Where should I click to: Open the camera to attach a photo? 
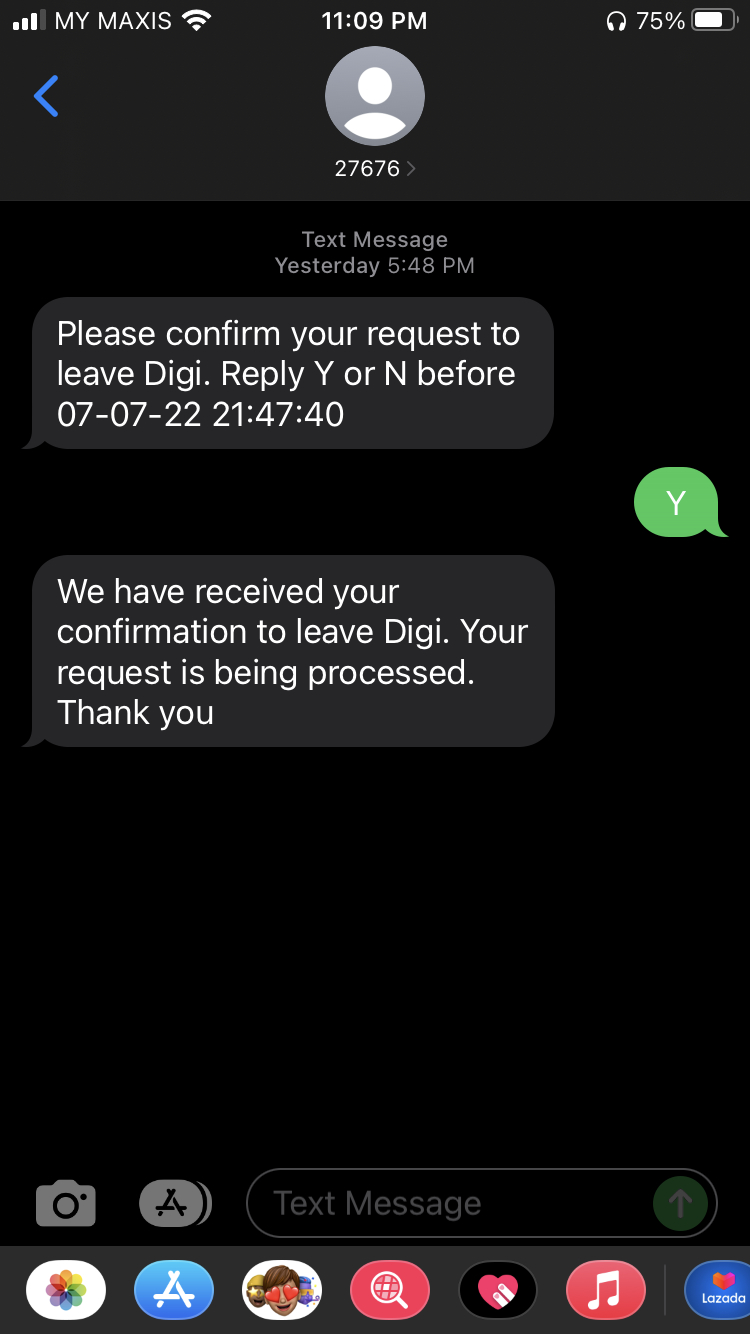point(66,1203)
